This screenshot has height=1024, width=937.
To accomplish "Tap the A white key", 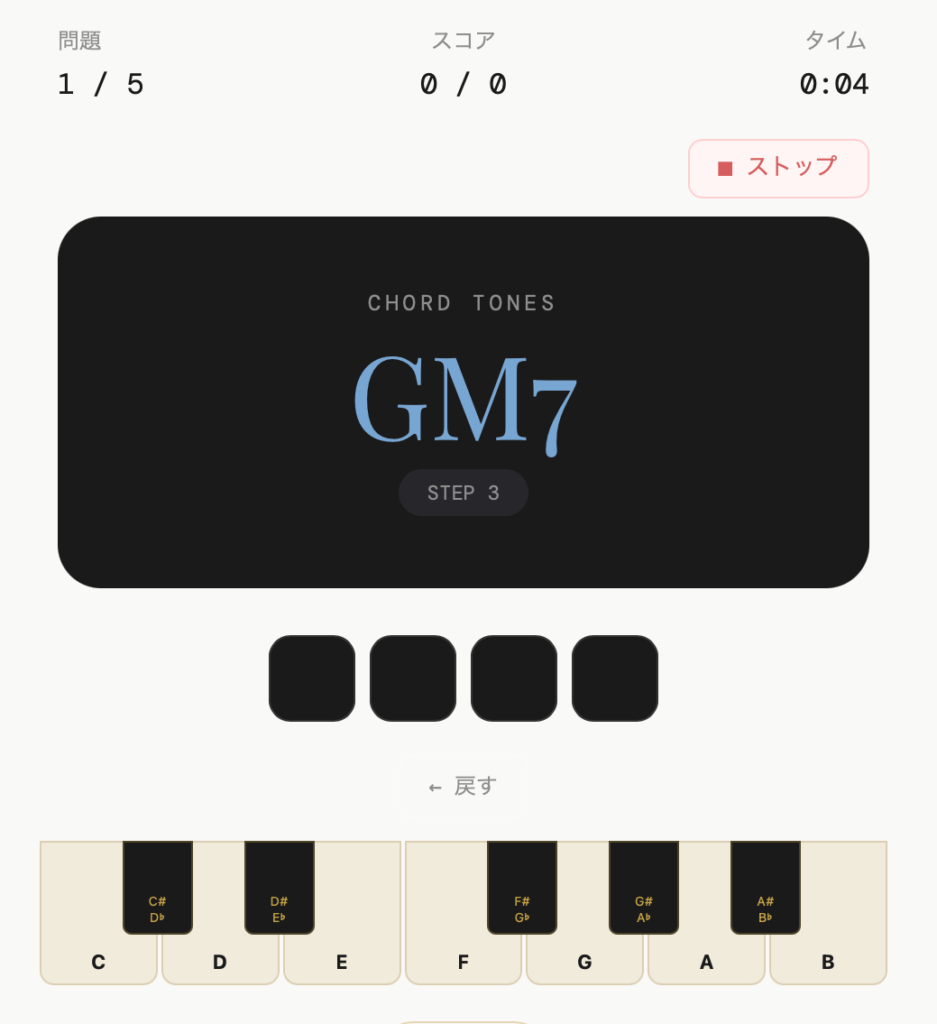I will pyautogui.click(x=707, y=960).
